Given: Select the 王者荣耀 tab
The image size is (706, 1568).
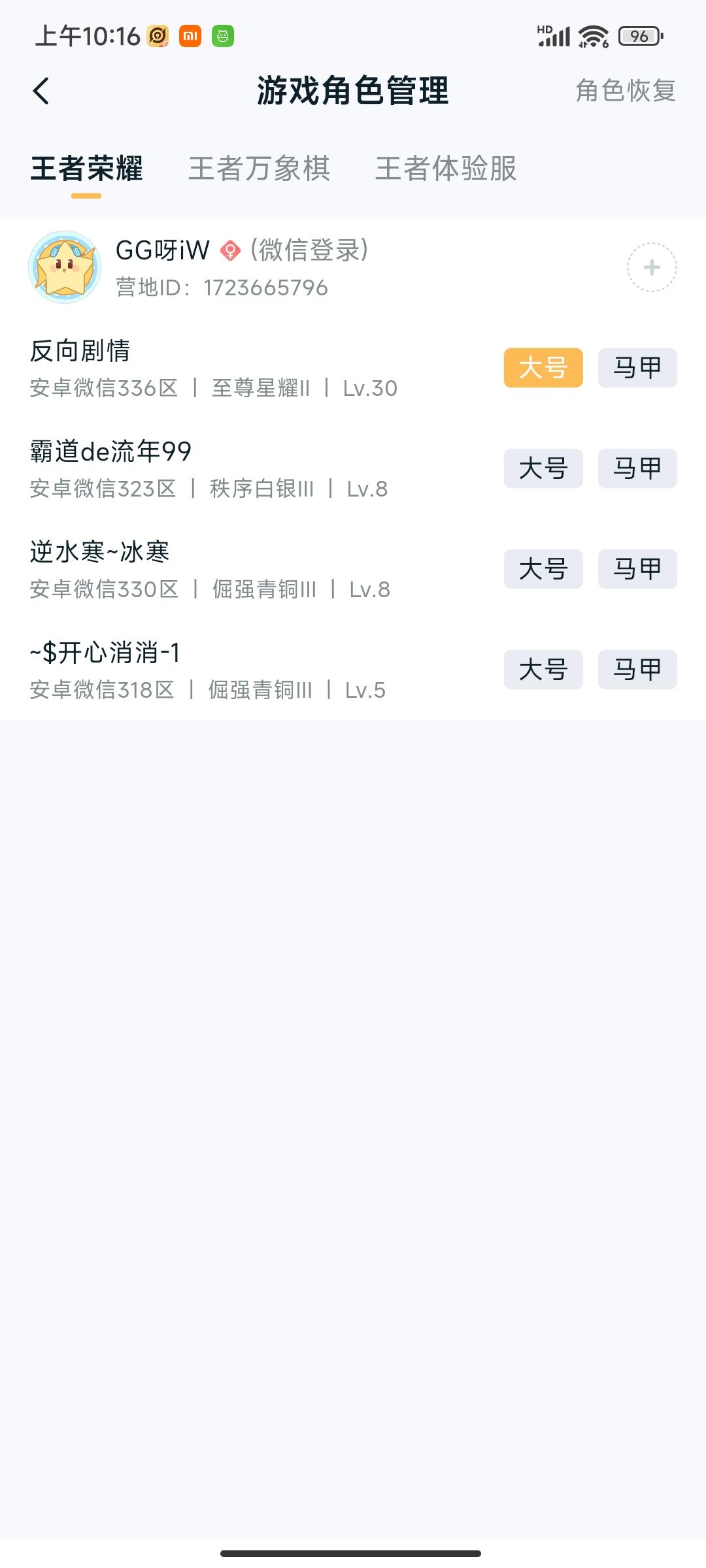Looking at the screenshot, I should click(86, 170).
